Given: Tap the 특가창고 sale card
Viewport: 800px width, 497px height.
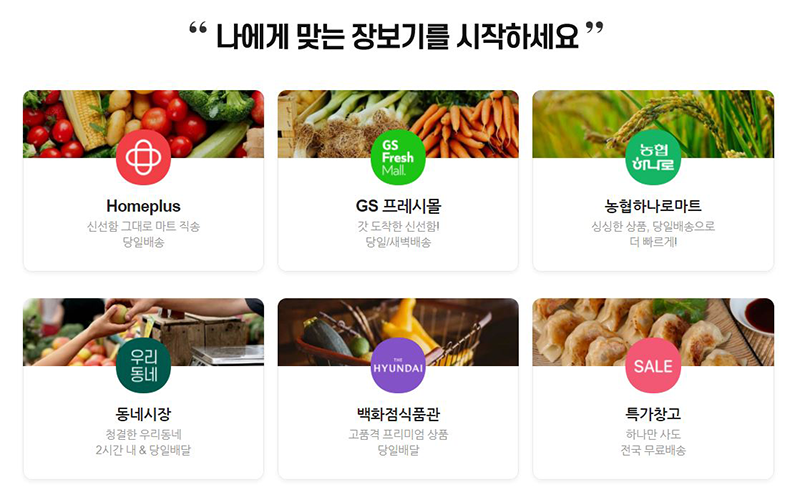Looking at the screenshot, I should tap(653, 413).
